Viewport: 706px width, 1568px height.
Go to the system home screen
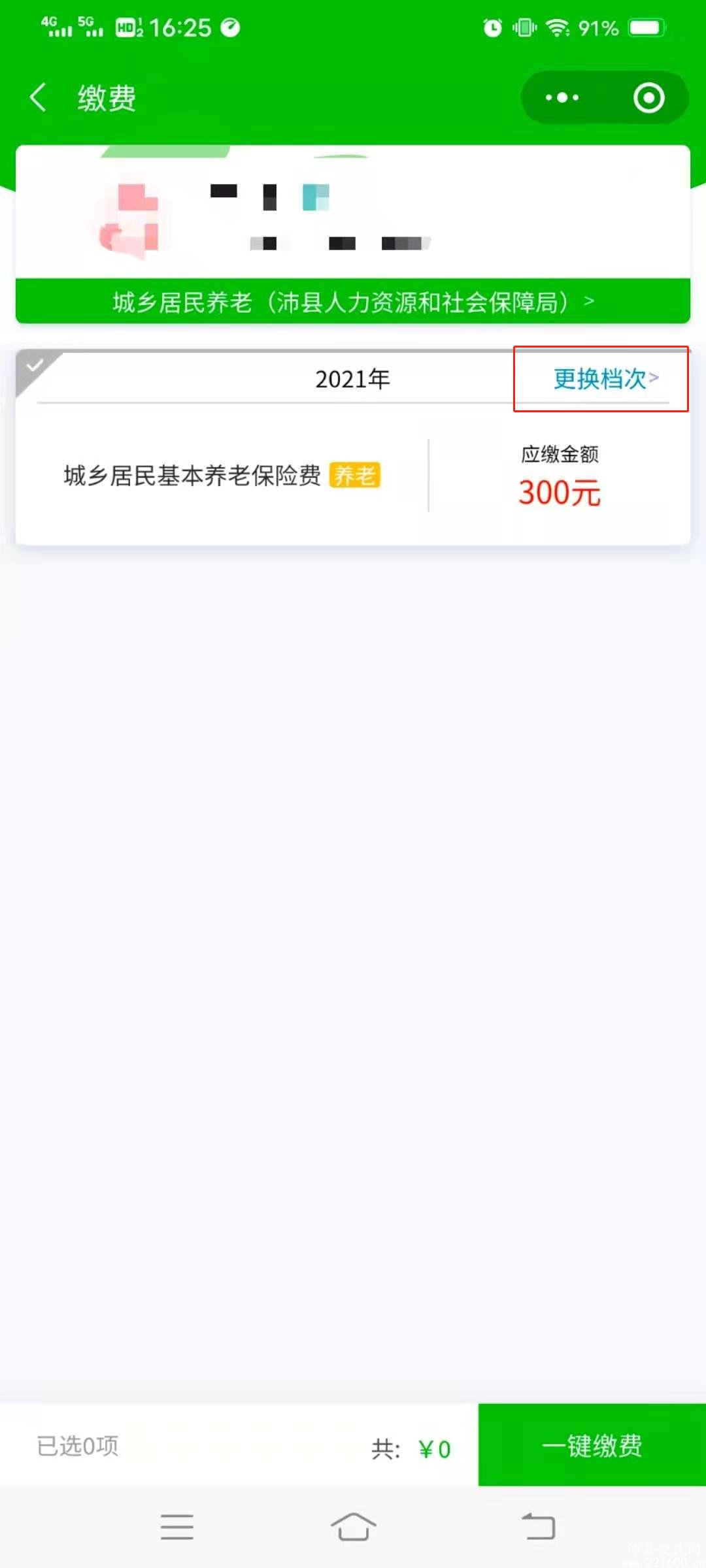tap(353, 1527)
